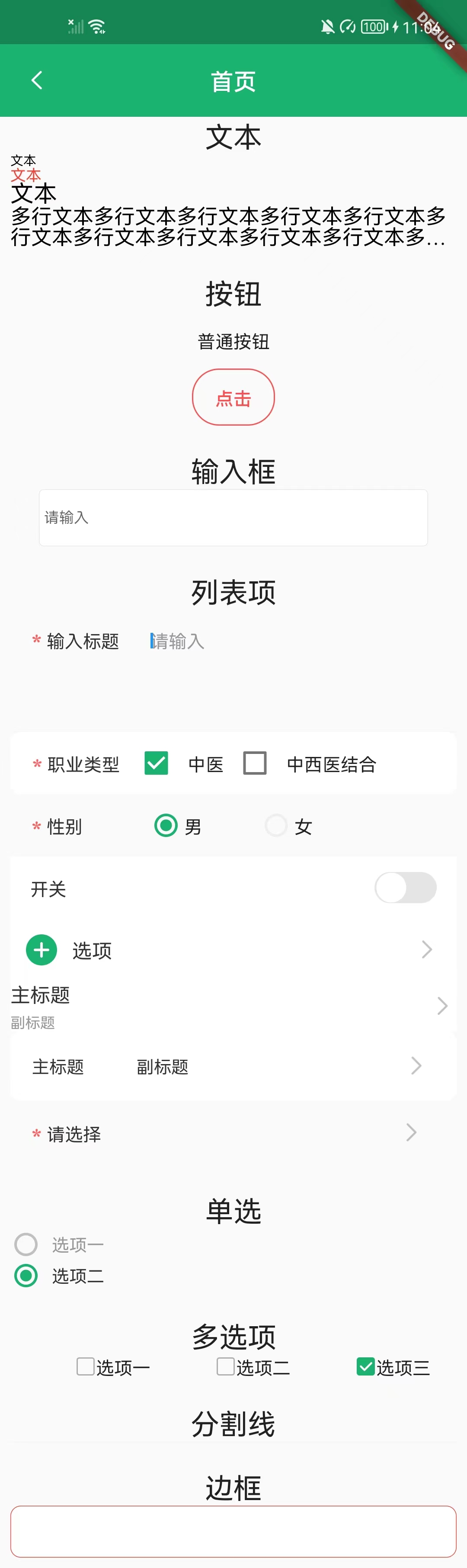Viewport: 467px width, 1568px height.
Task: Choose 选项二 in 单选
Action: (26, 1275)
